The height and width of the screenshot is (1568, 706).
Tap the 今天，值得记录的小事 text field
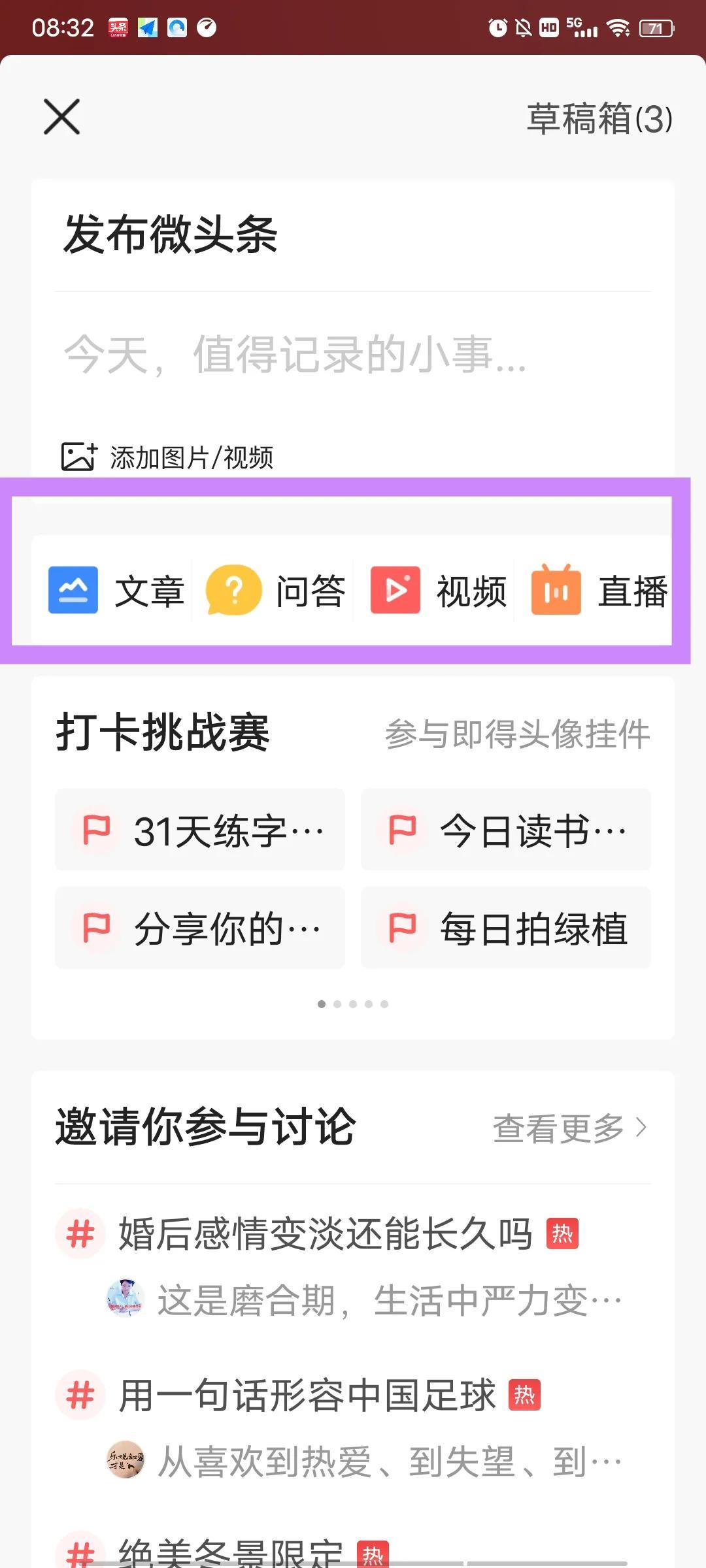[x=294, y=355]
